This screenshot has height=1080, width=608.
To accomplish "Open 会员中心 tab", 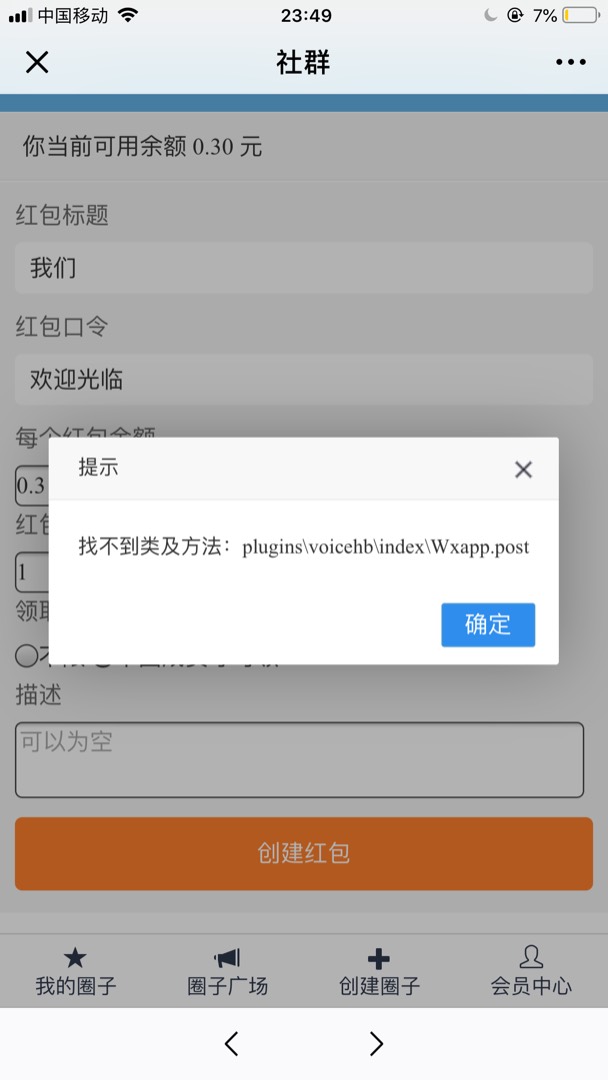I will 531,972.
